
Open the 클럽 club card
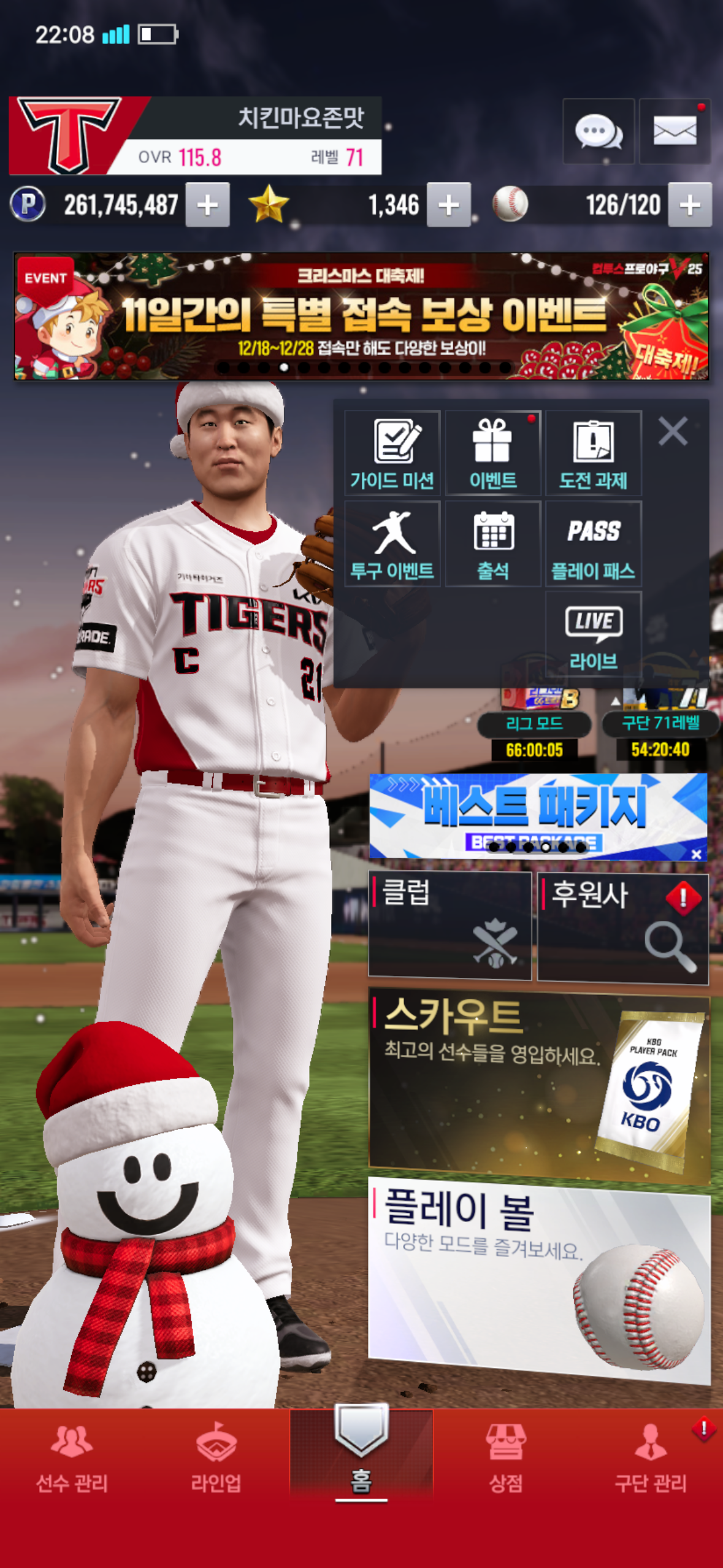tap(449, 925)
